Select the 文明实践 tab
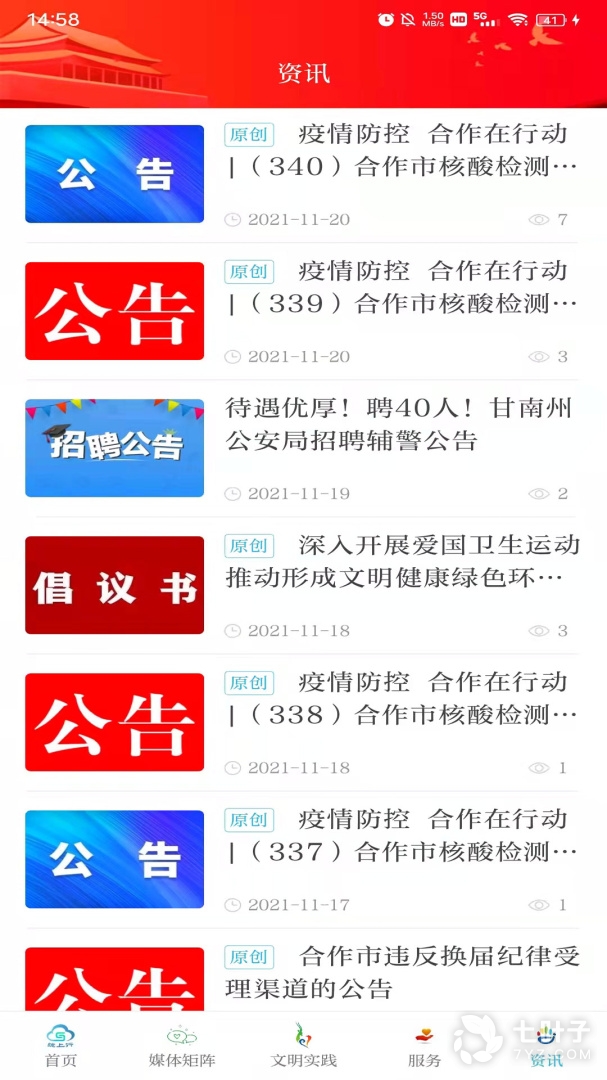Image resolution: width=607 pixels, height=1080 pixels. click(x=303, y=1046)
